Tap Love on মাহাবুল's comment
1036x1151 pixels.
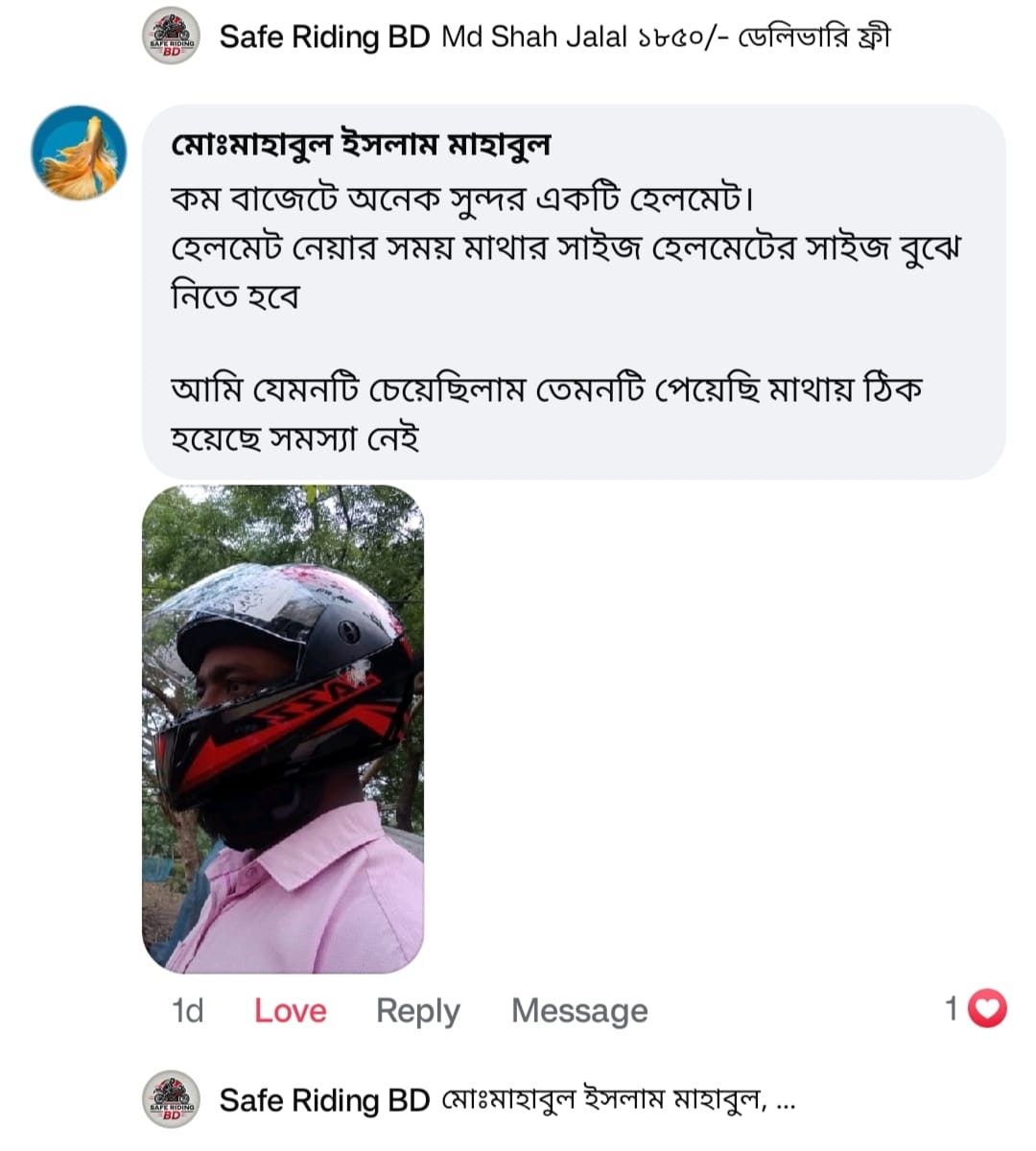click(x=290, y=1010)
